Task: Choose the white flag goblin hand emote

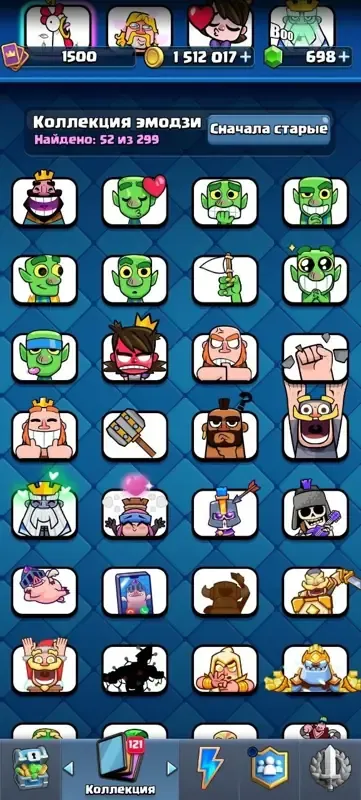Action: coord(225,279)
